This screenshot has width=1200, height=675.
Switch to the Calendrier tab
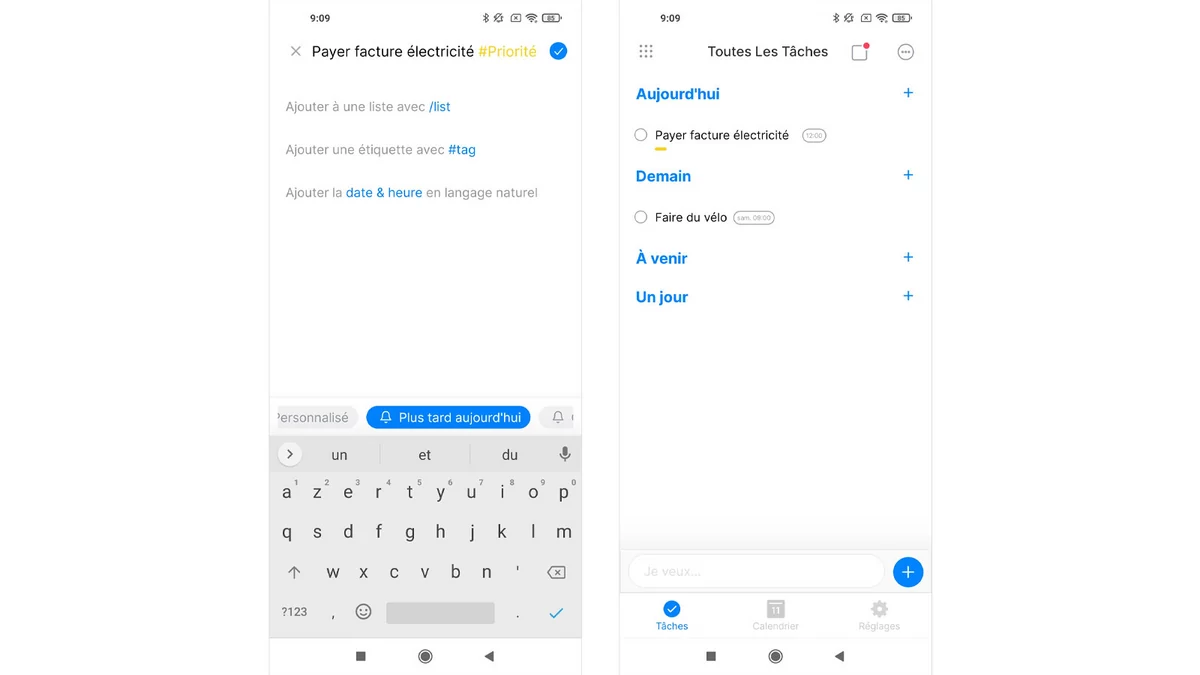(x=775, y=615)
